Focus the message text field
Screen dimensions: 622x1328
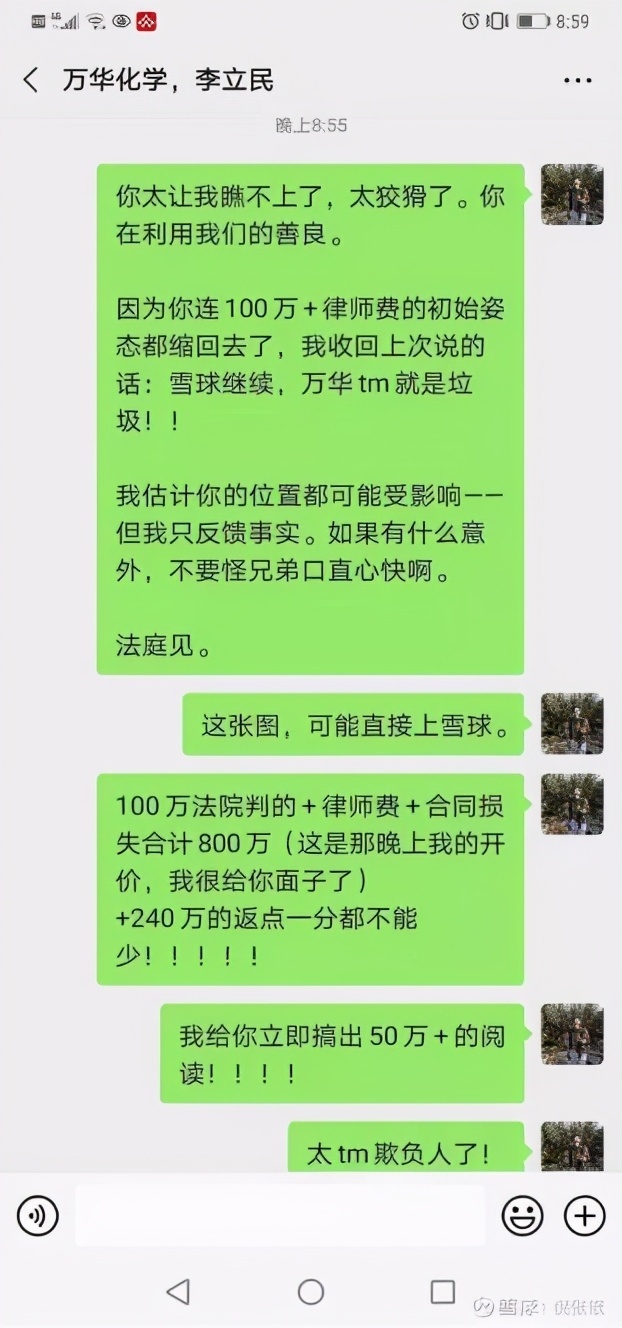click(280, 1216)
